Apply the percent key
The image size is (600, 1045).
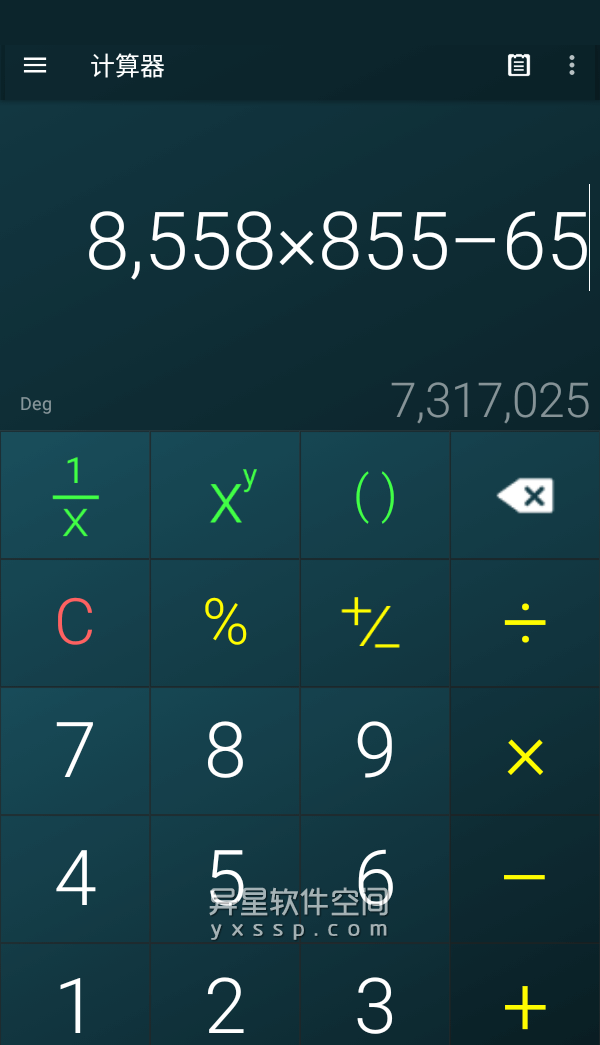click(225, 624)
